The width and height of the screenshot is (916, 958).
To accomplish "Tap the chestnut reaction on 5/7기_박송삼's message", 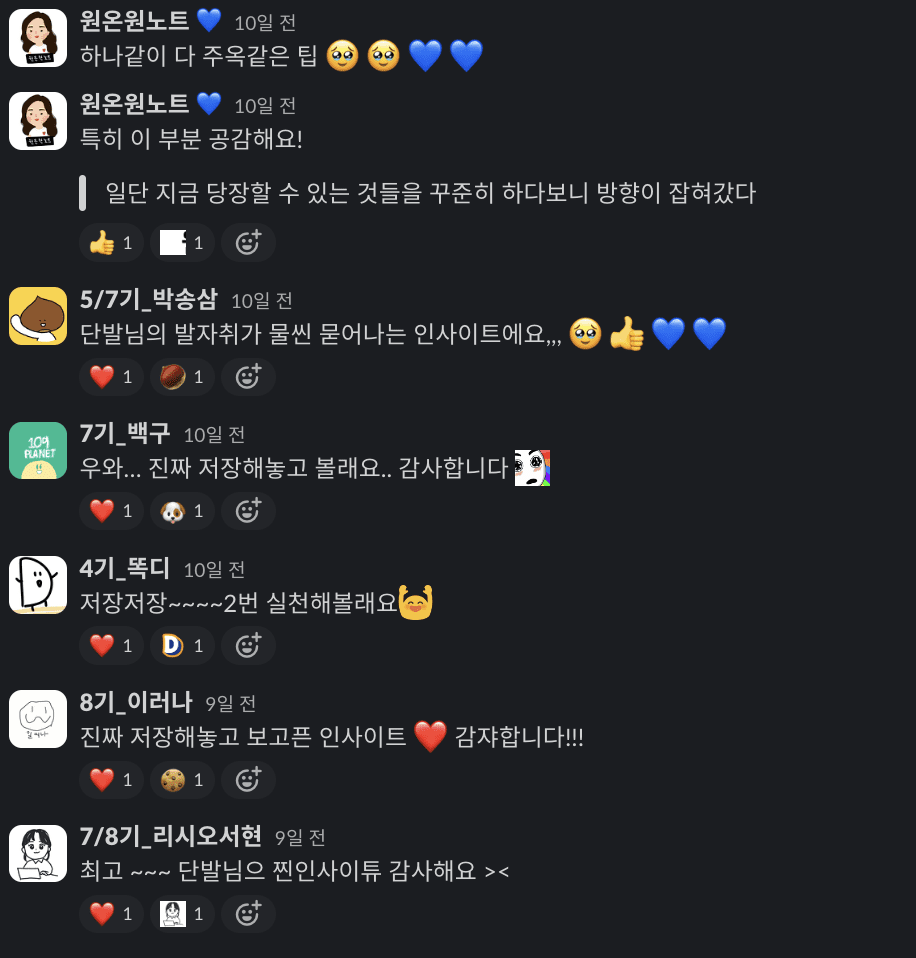I will (x=183, y=377).
